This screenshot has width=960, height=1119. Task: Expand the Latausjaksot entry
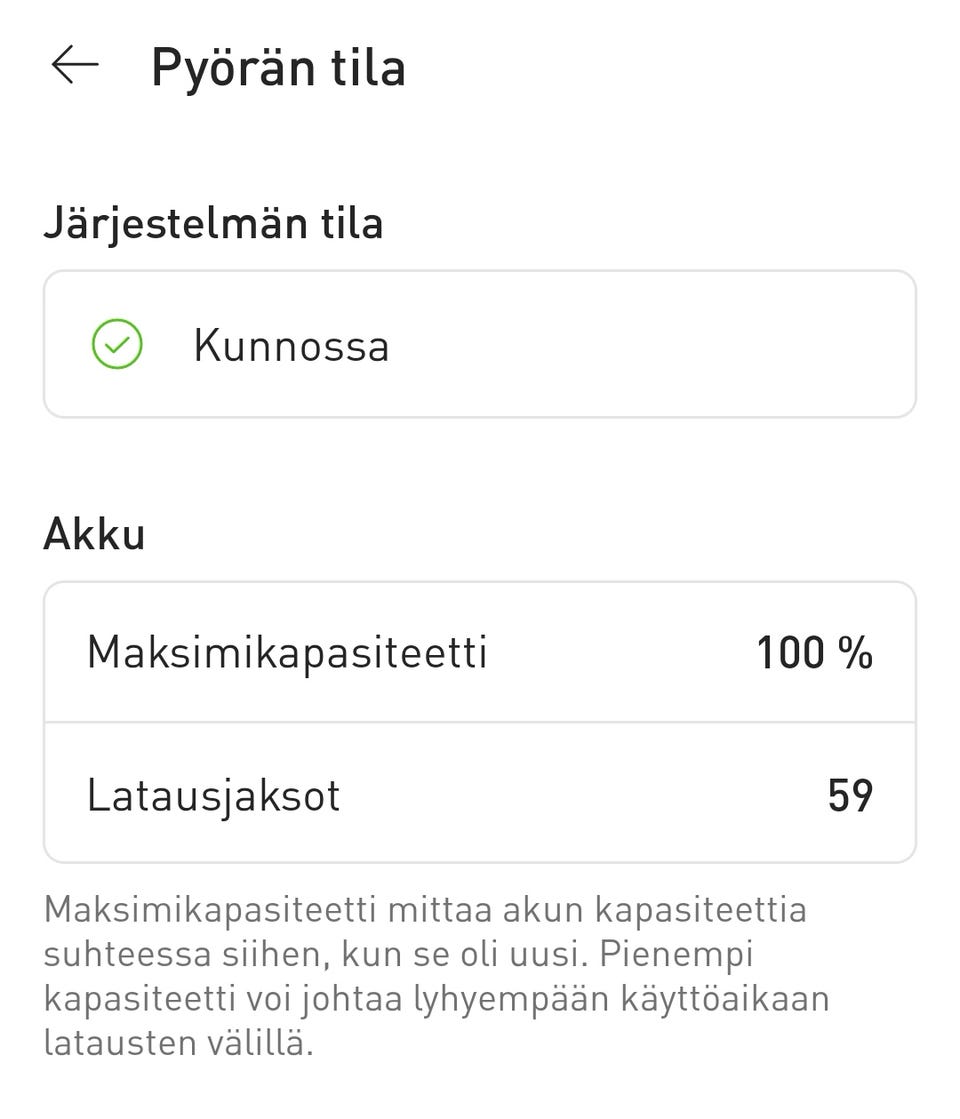(478, 795)
